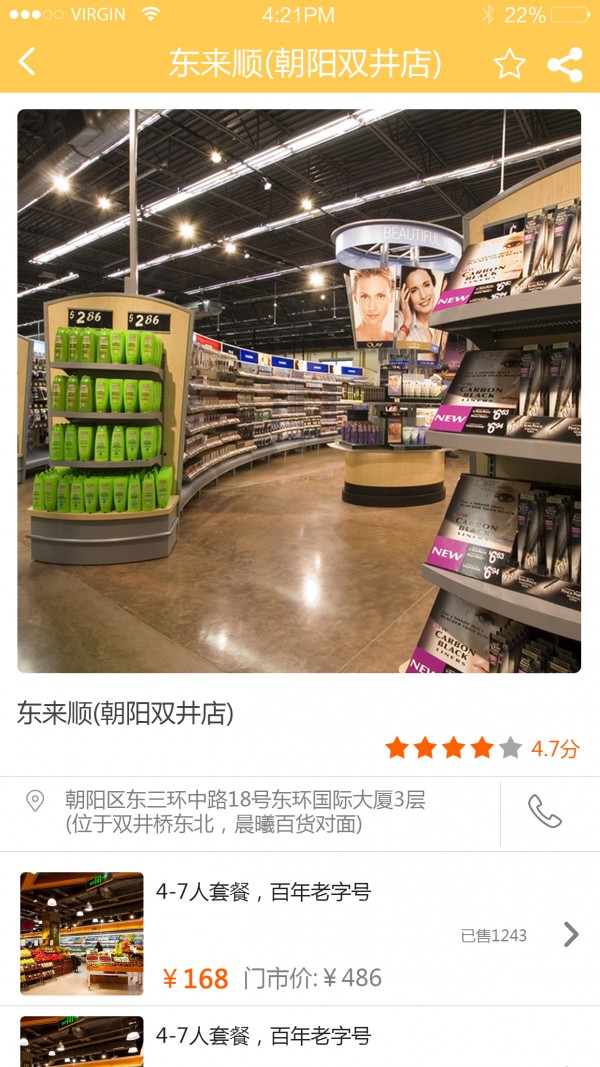Image resolution: width=600 pixels, height=1067 pixels.
Task: Share this store page
Action: 565,65
